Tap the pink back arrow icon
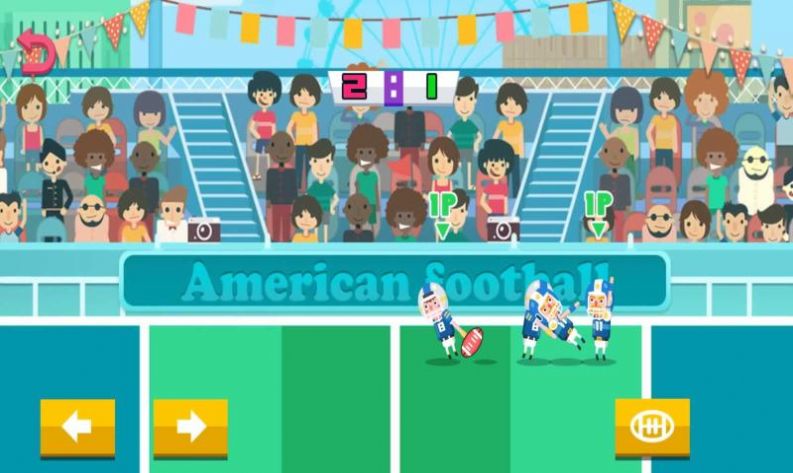Image resolution: width=793 pixels, height=473 pixels. 35,52
